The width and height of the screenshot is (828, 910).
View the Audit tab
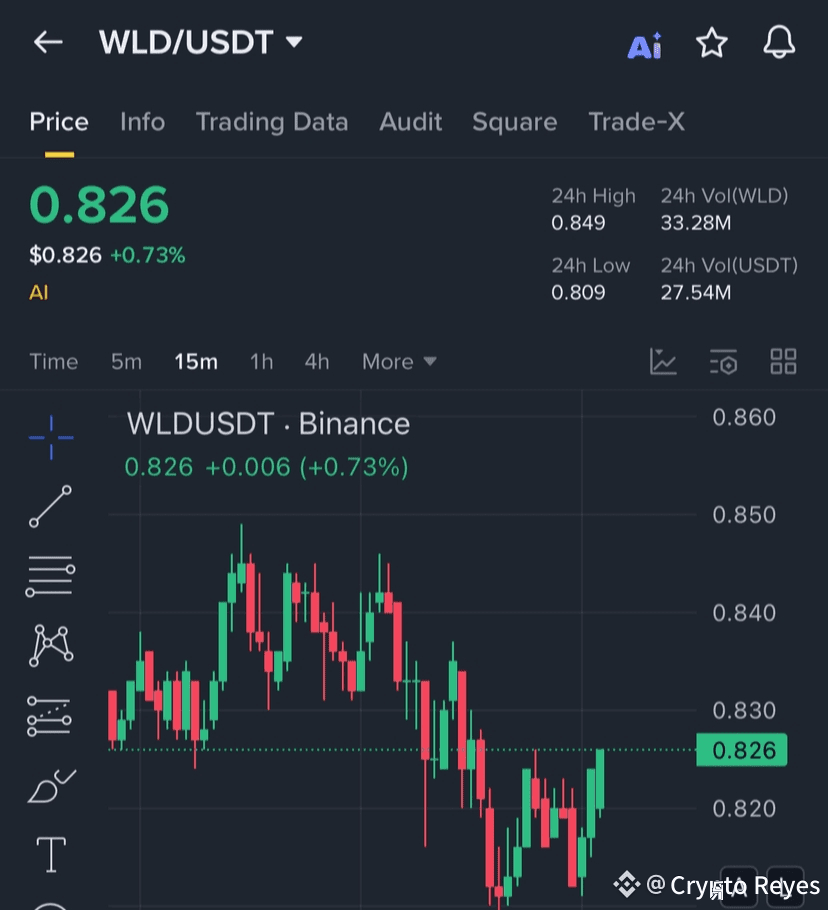coord(410,122)
